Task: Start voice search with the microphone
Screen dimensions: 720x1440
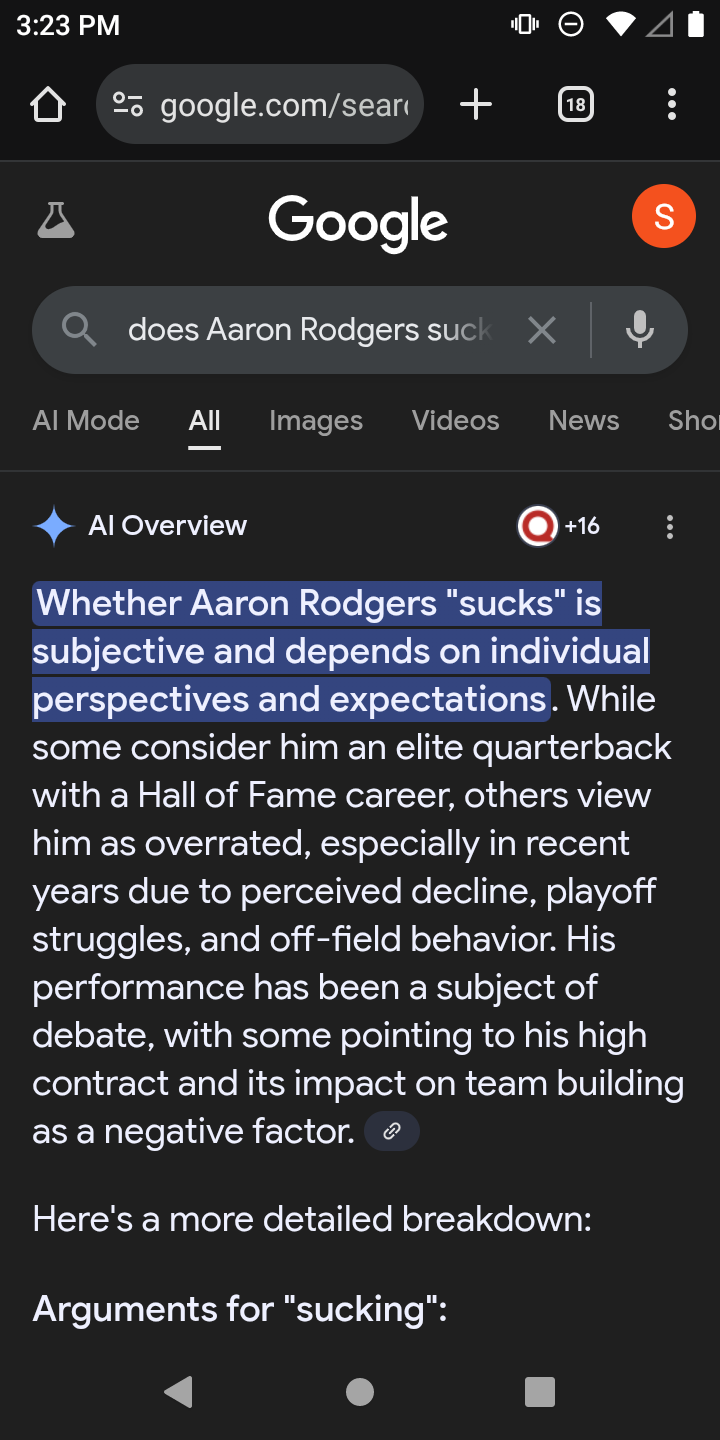Action: (x=640, y=329)
